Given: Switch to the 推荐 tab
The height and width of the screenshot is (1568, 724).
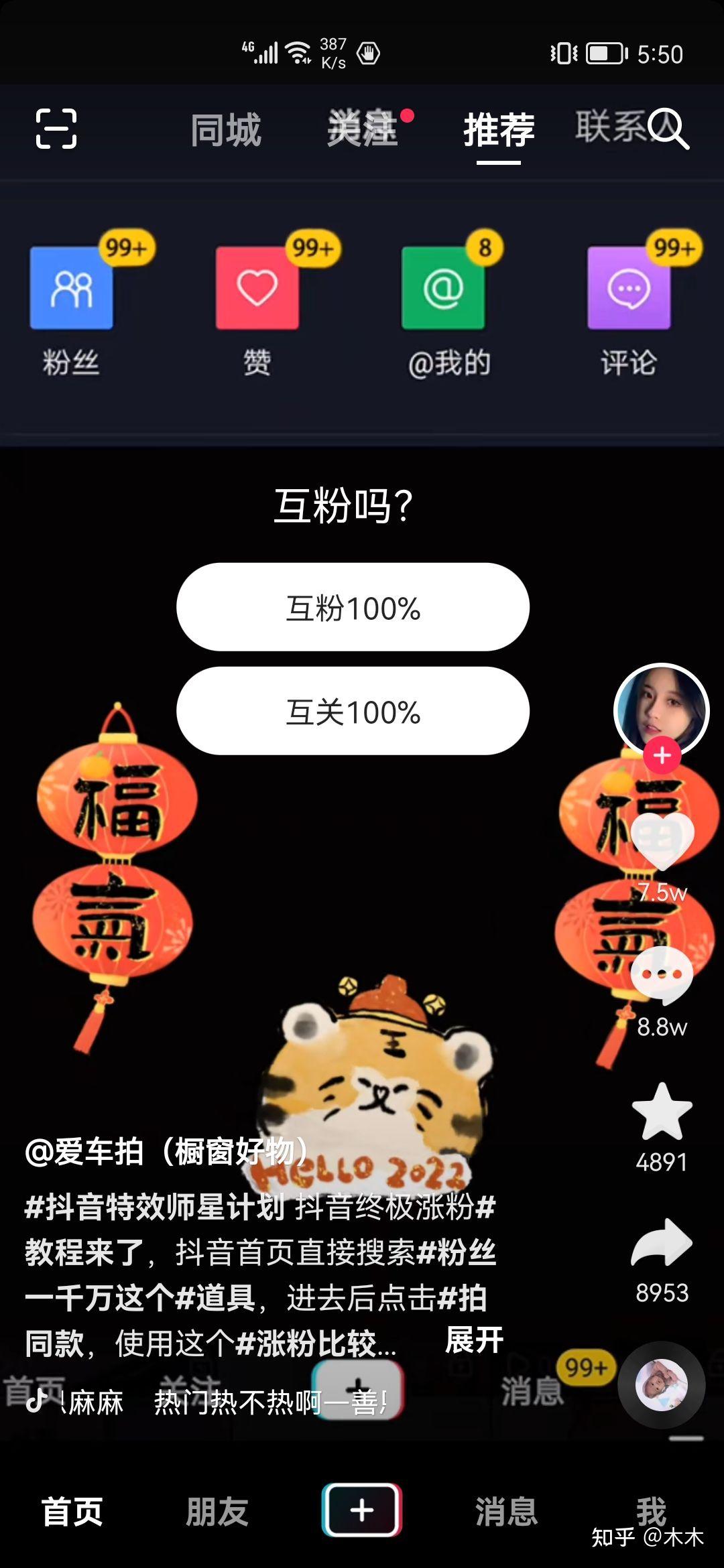Looking at the screenshot, I should point(499,129).
